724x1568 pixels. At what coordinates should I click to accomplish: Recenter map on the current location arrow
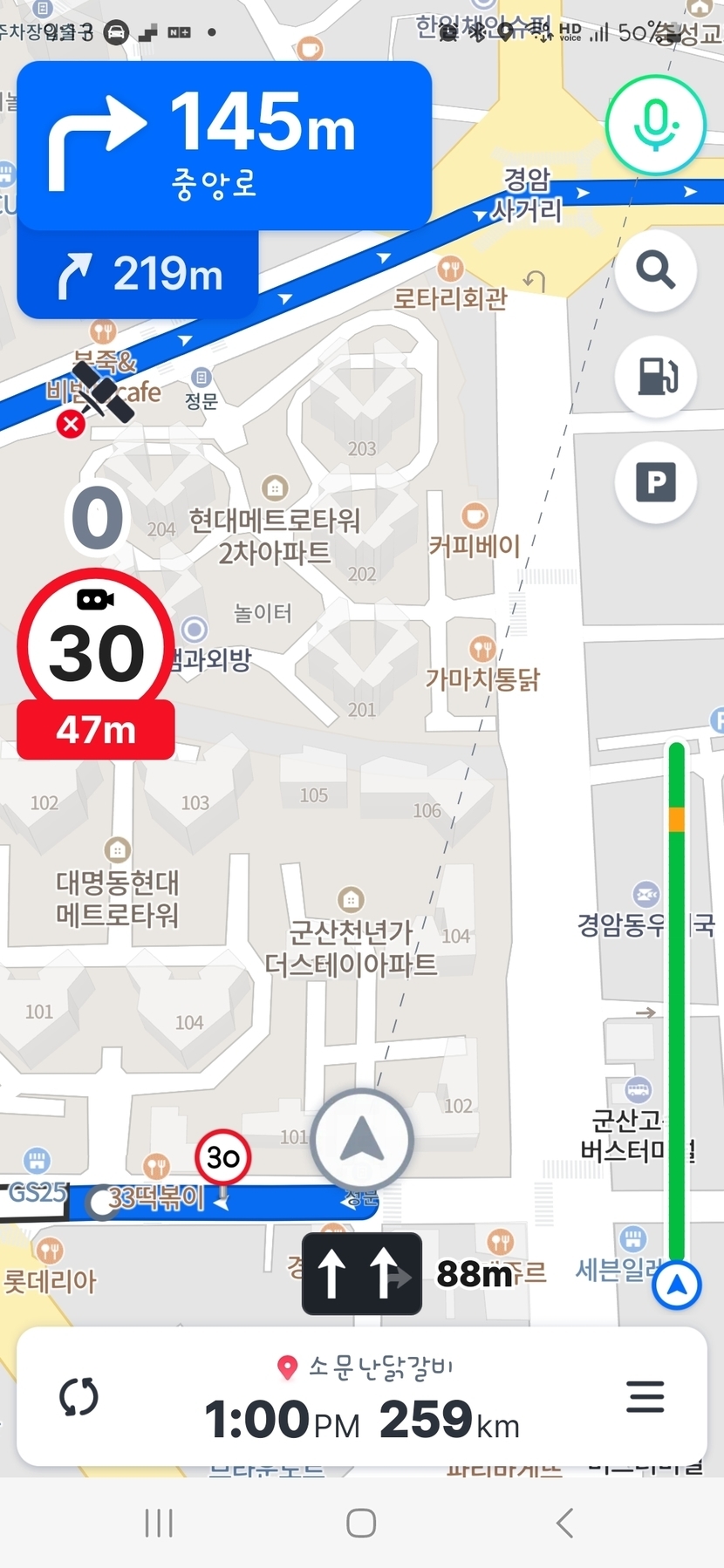tap(362, 1140)
